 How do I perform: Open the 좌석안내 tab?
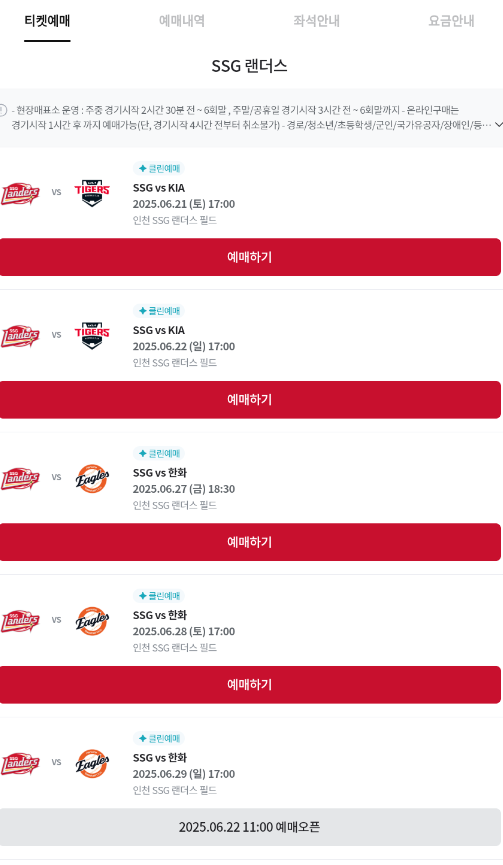(317, 21)
